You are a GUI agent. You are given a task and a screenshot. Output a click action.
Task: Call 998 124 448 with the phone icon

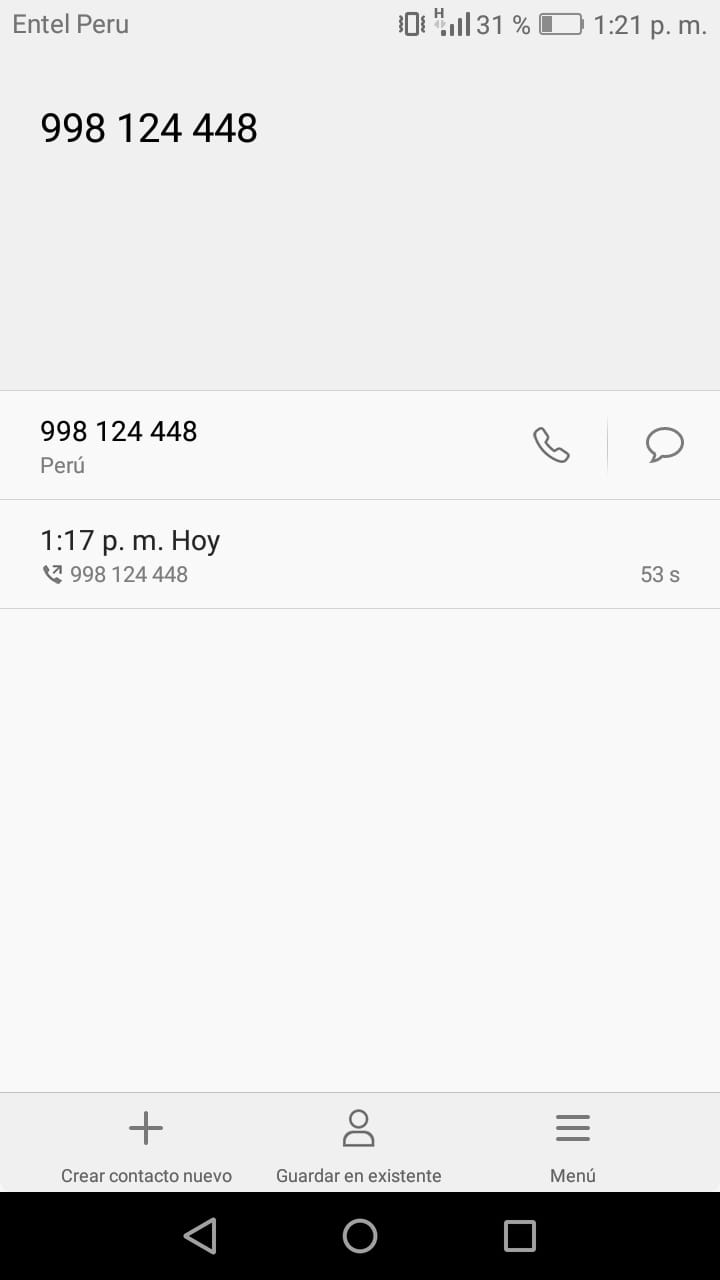(551, 445)
